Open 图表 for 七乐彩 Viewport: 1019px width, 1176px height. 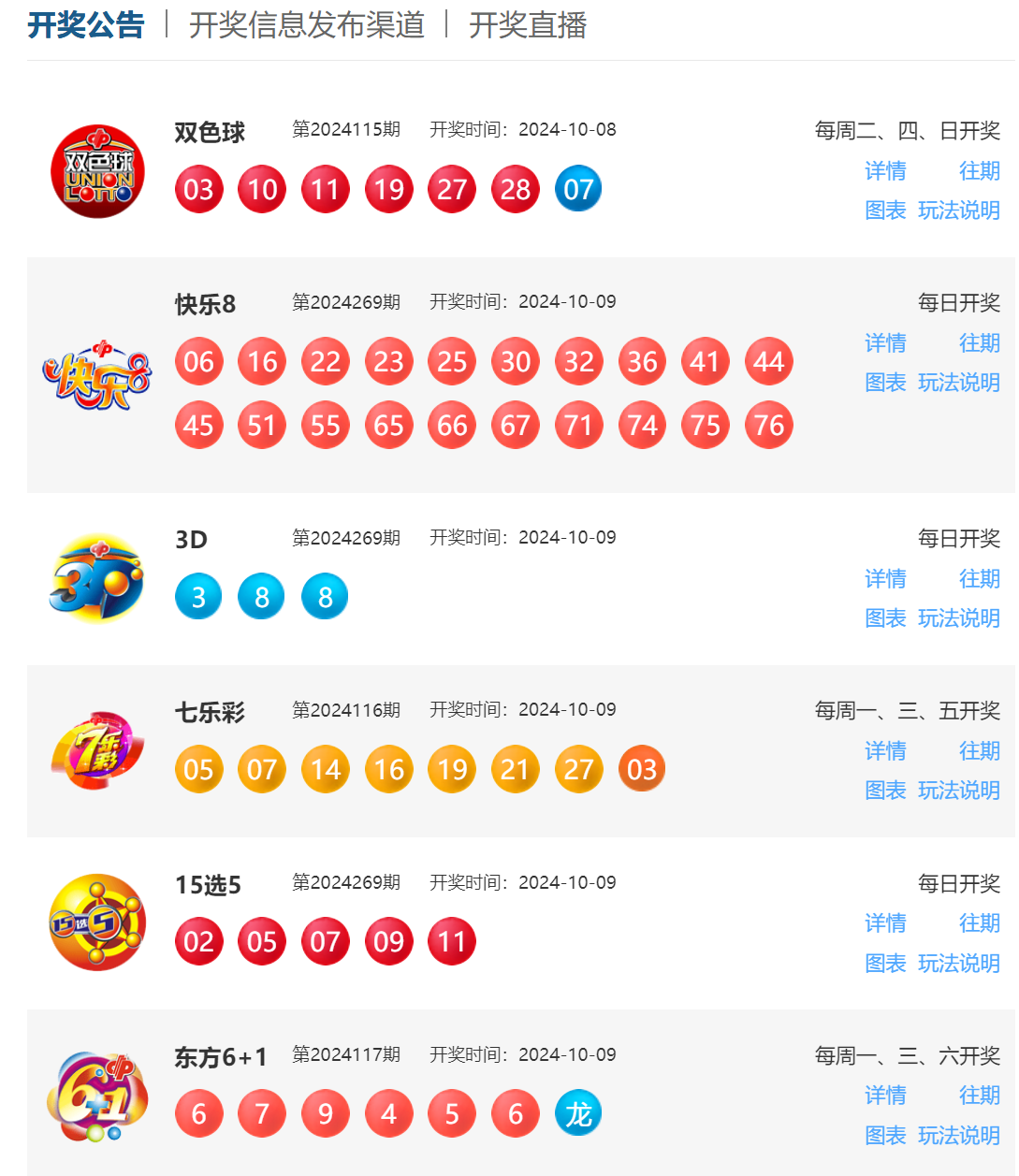coord(885,791)
